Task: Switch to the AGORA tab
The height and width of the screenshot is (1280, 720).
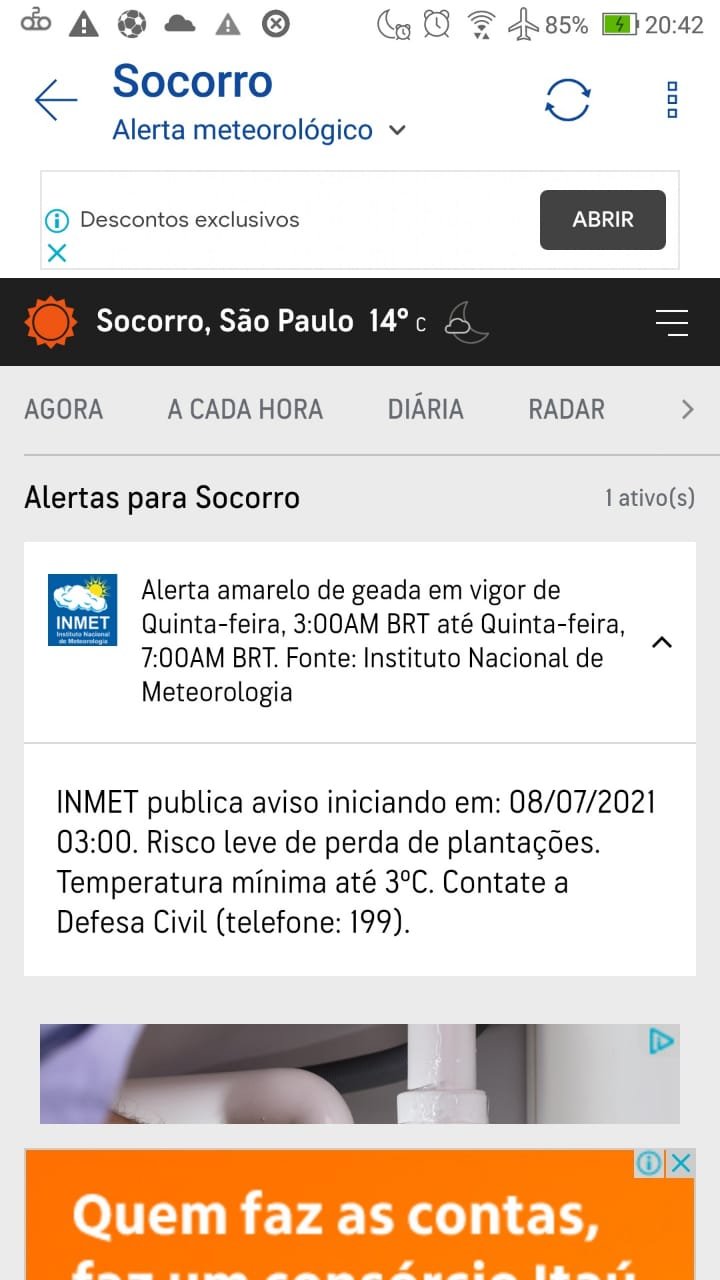Action: (x=64, y=409)
